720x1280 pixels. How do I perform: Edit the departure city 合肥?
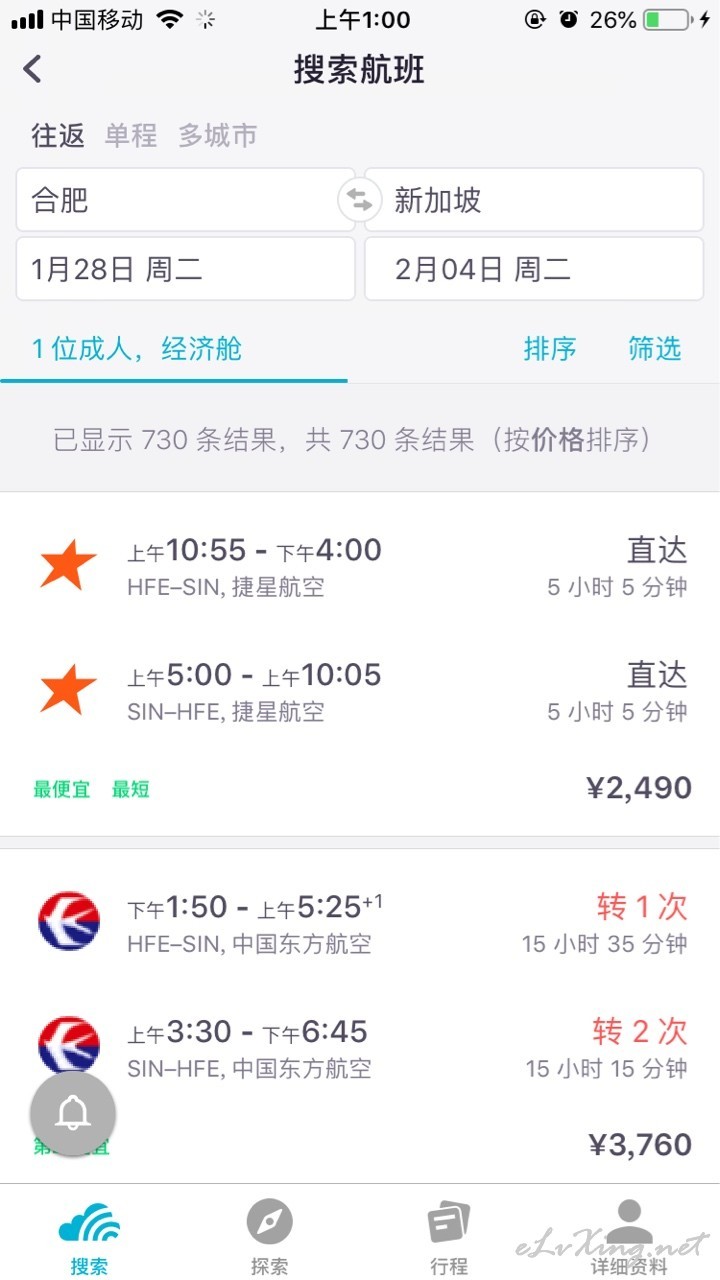point(185,200)
